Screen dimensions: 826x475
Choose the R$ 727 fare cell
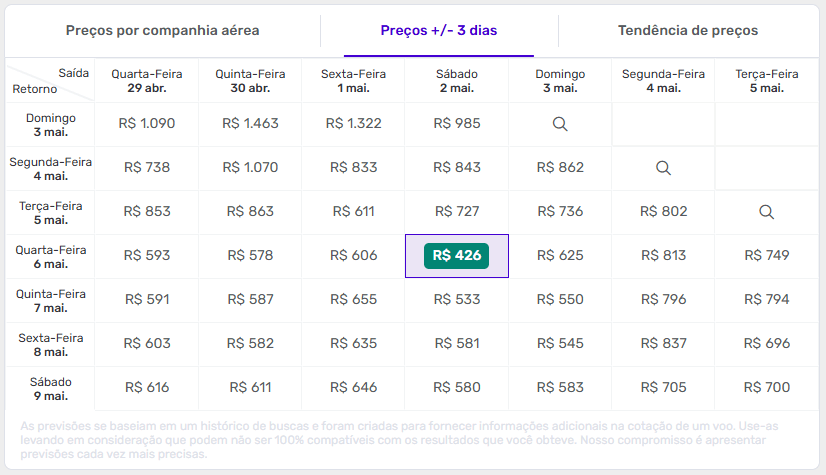tap(456, 212)
